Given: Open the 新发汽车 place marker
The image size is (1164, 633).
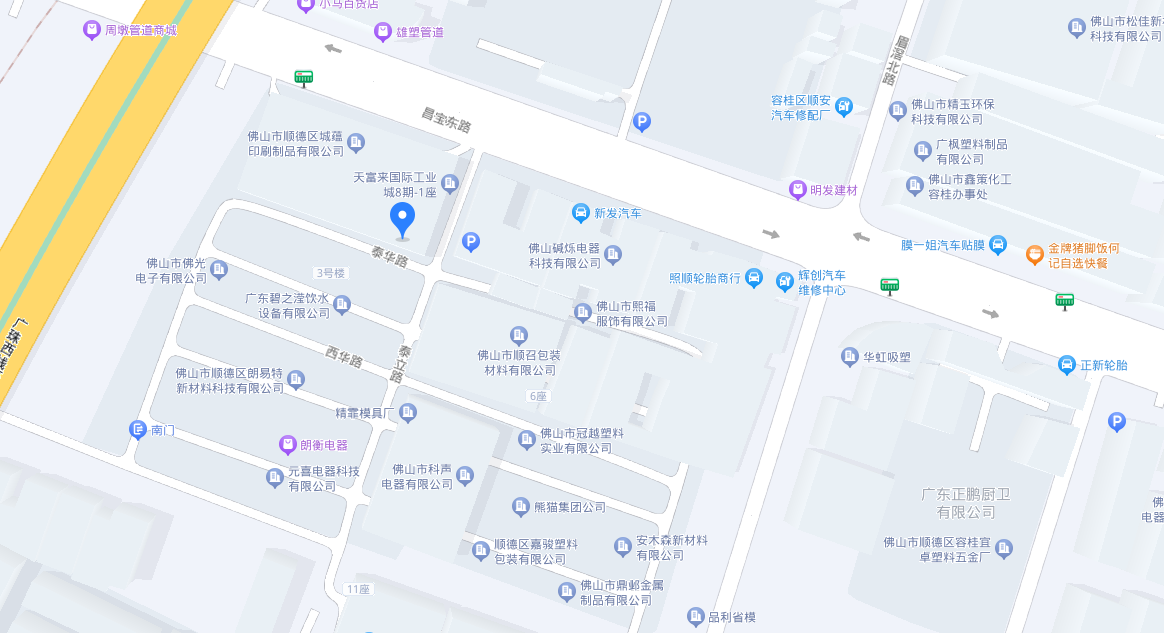Looking at the screenshot, I should pyautogui.click(x=580, y=213).
